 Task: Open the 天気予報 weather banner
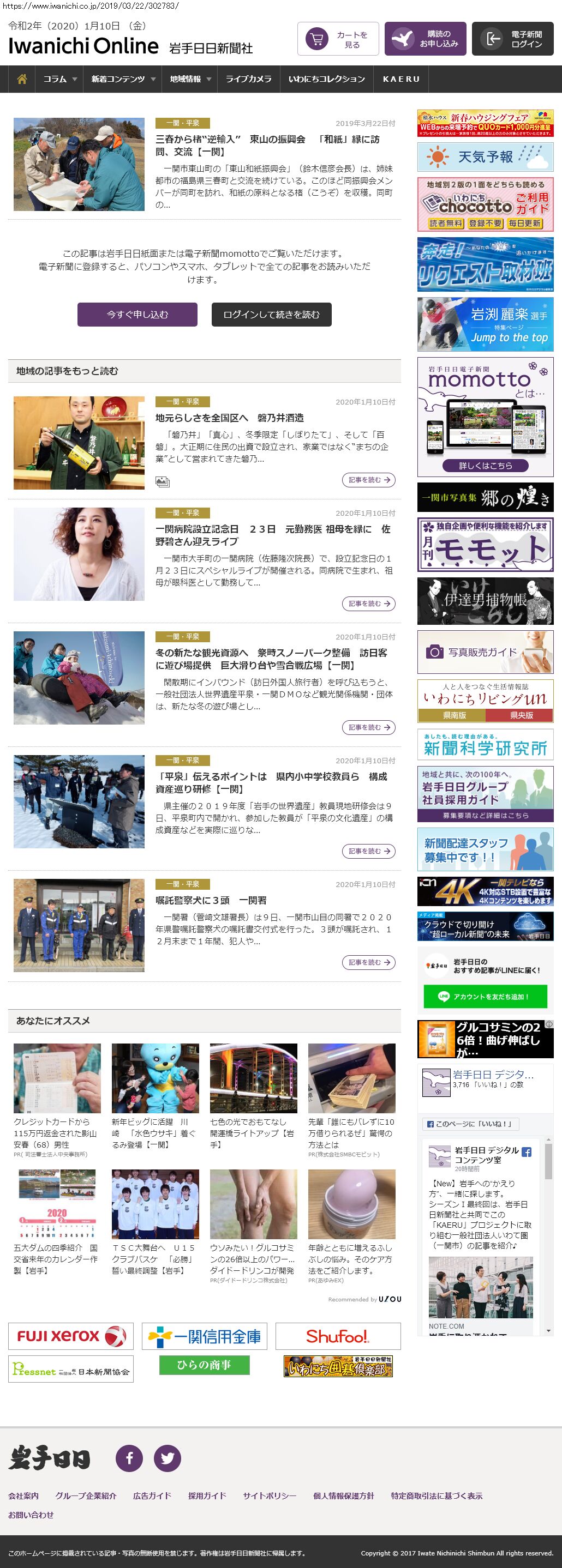[485, 157]
